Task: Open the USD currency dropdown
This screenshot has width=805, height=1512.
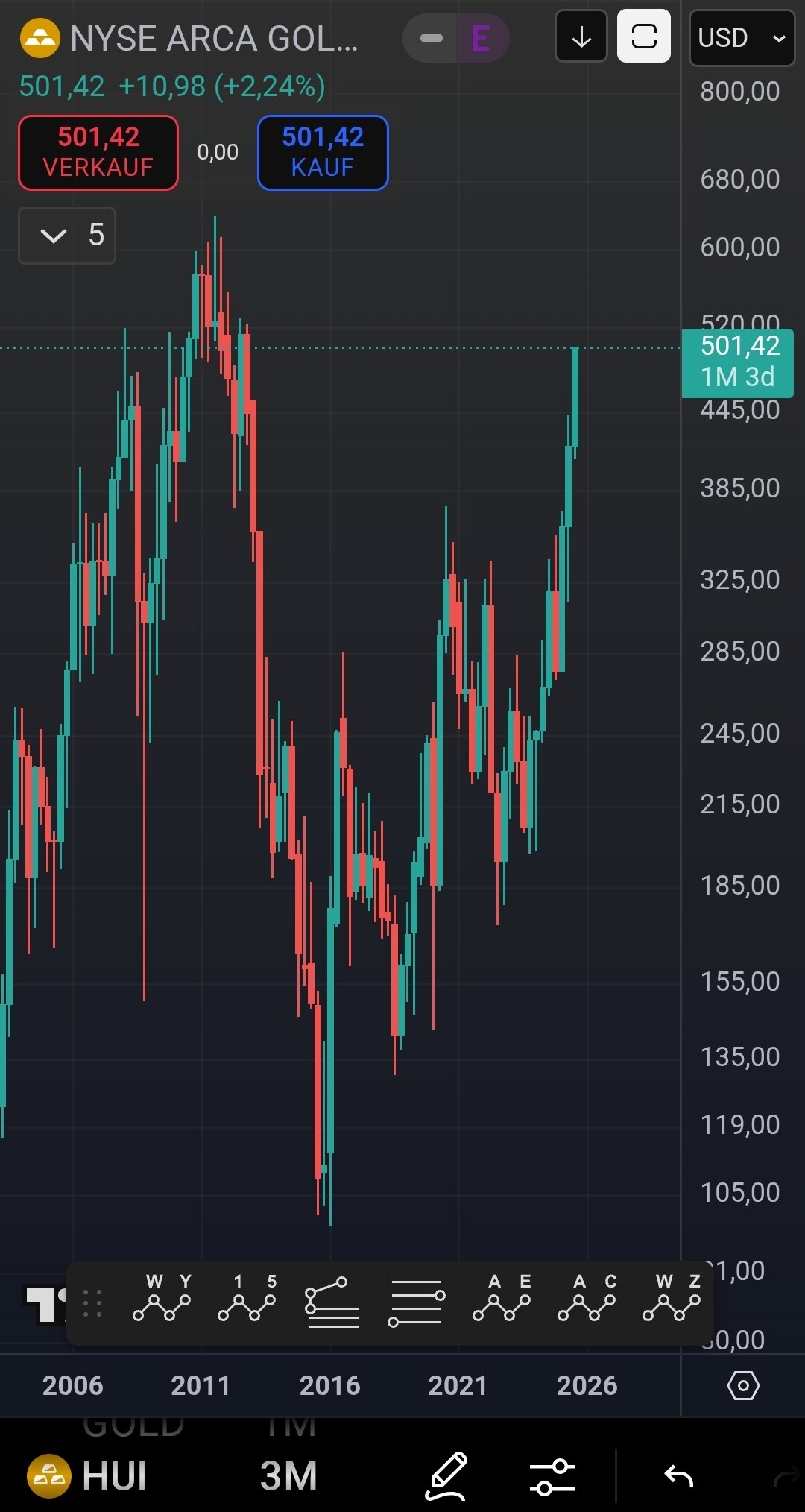Action: point(742,37)
